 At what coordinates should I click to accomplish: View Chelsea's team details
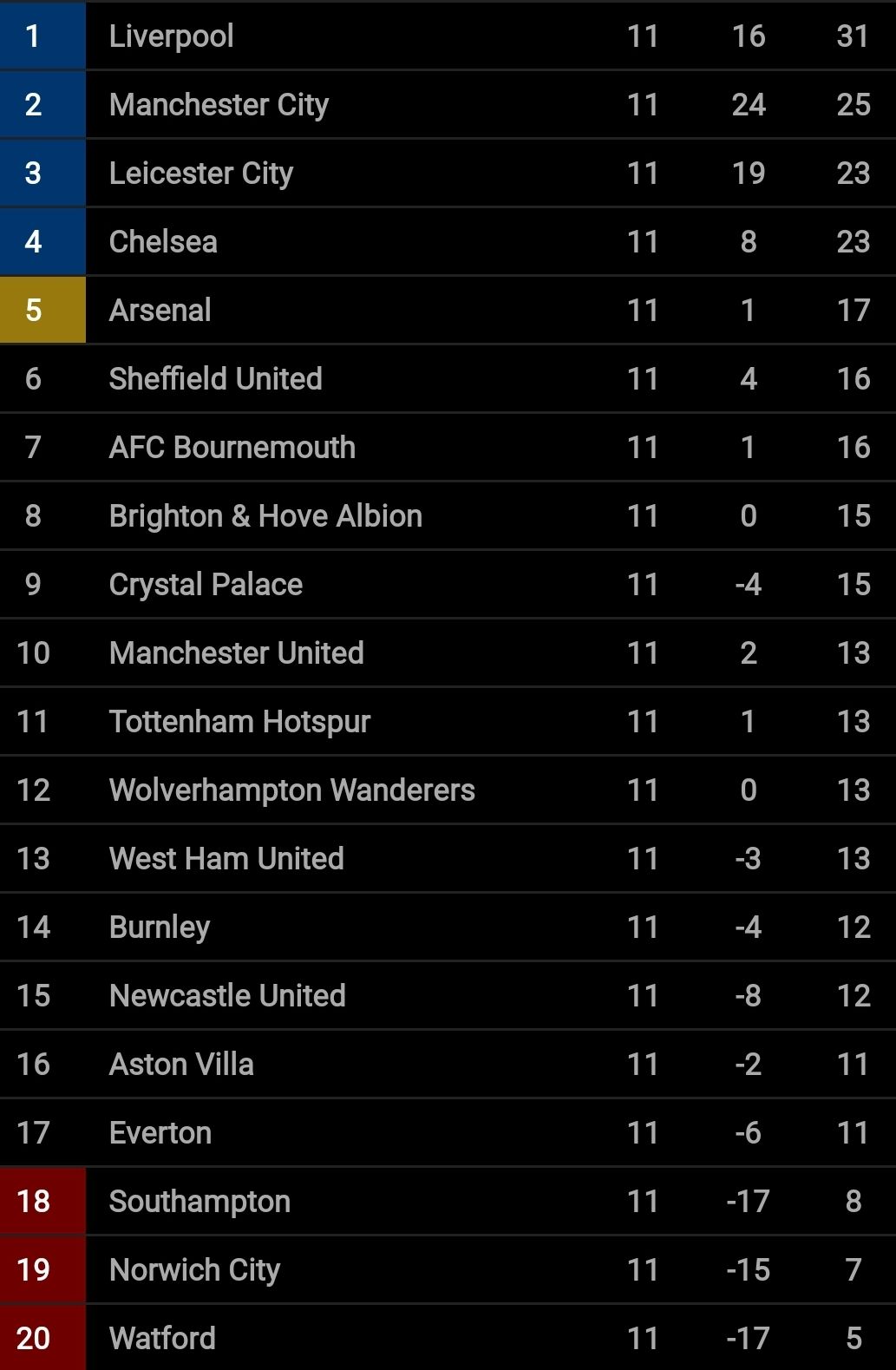448,241
